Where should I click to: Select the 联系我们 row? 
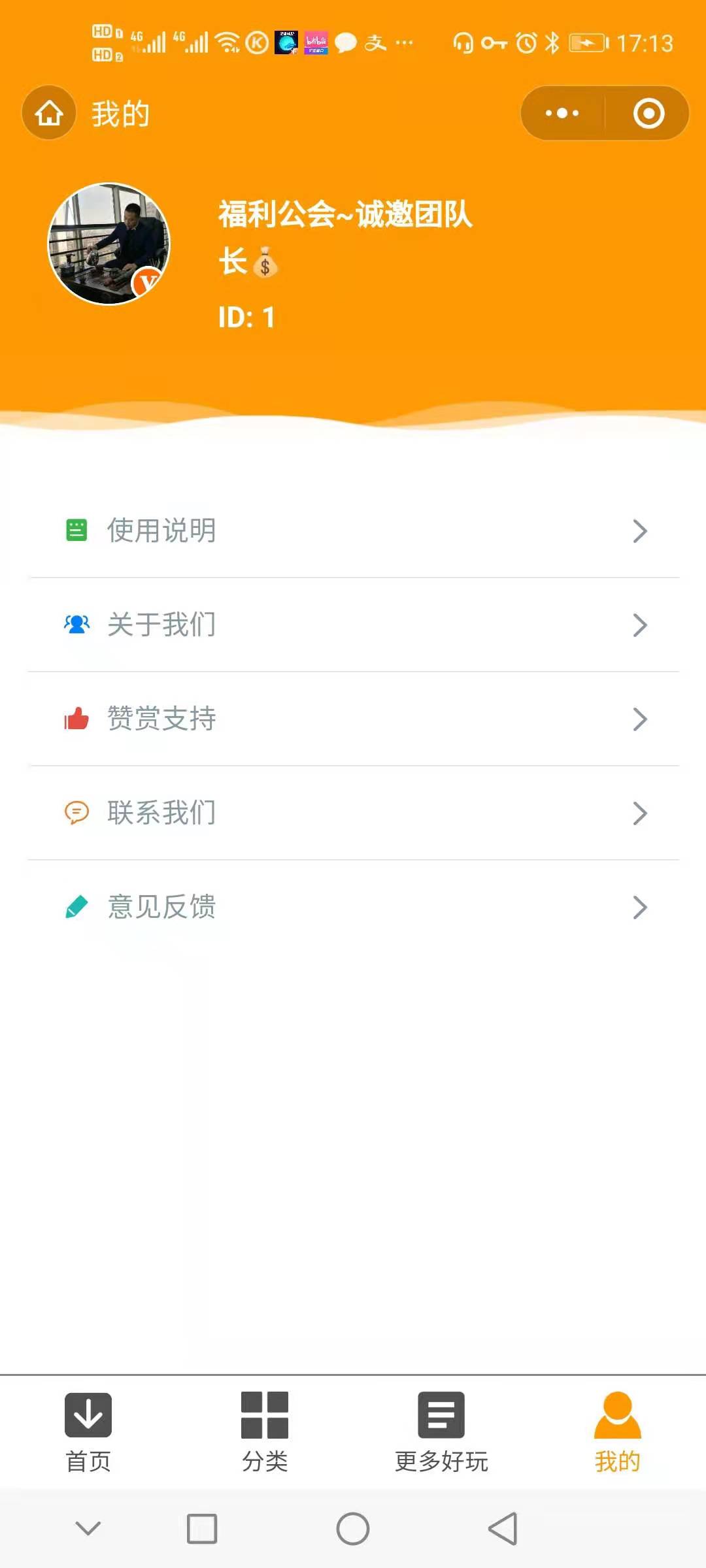pyautogui.click(x=353, y=813)
